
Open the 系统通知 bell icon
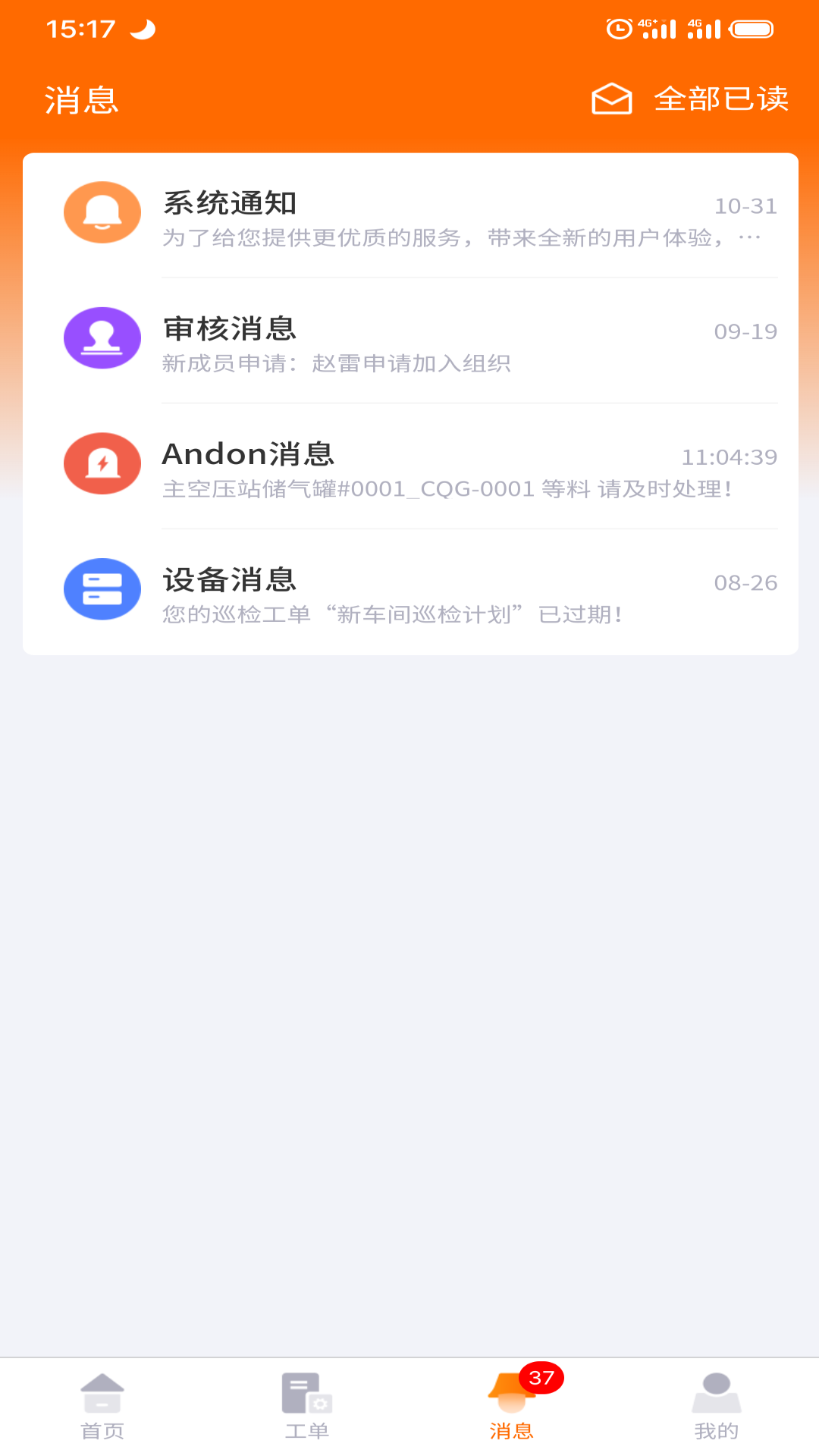point(102,213)
